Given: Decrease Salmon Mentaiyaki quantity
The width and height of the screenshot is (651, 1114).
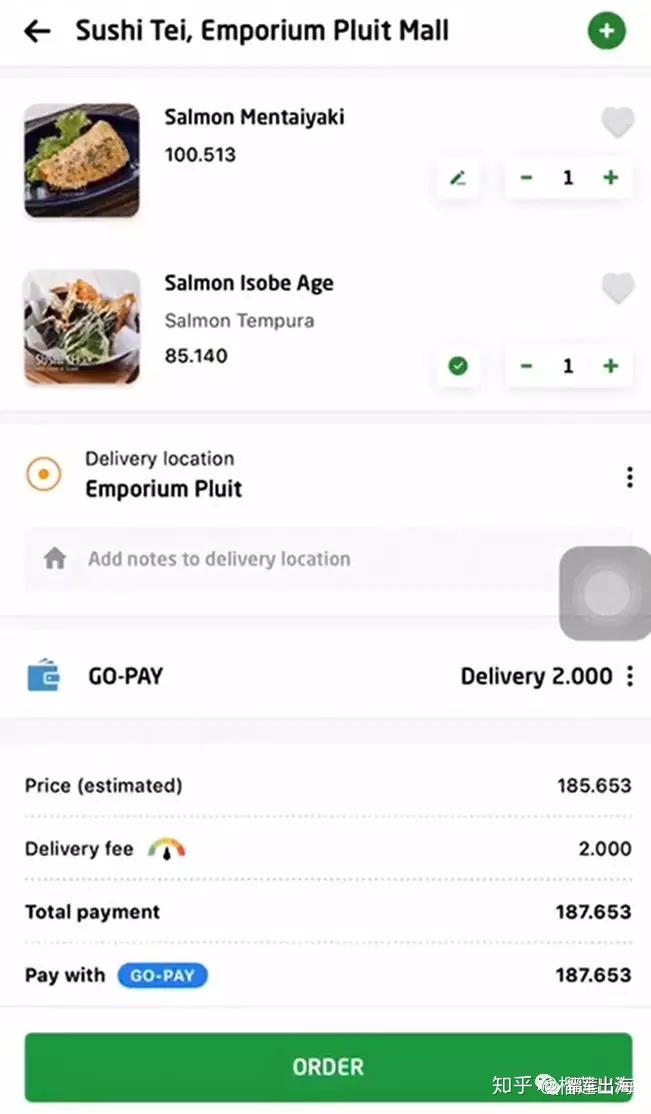Looking at the screenshot, I should [526, 179].
